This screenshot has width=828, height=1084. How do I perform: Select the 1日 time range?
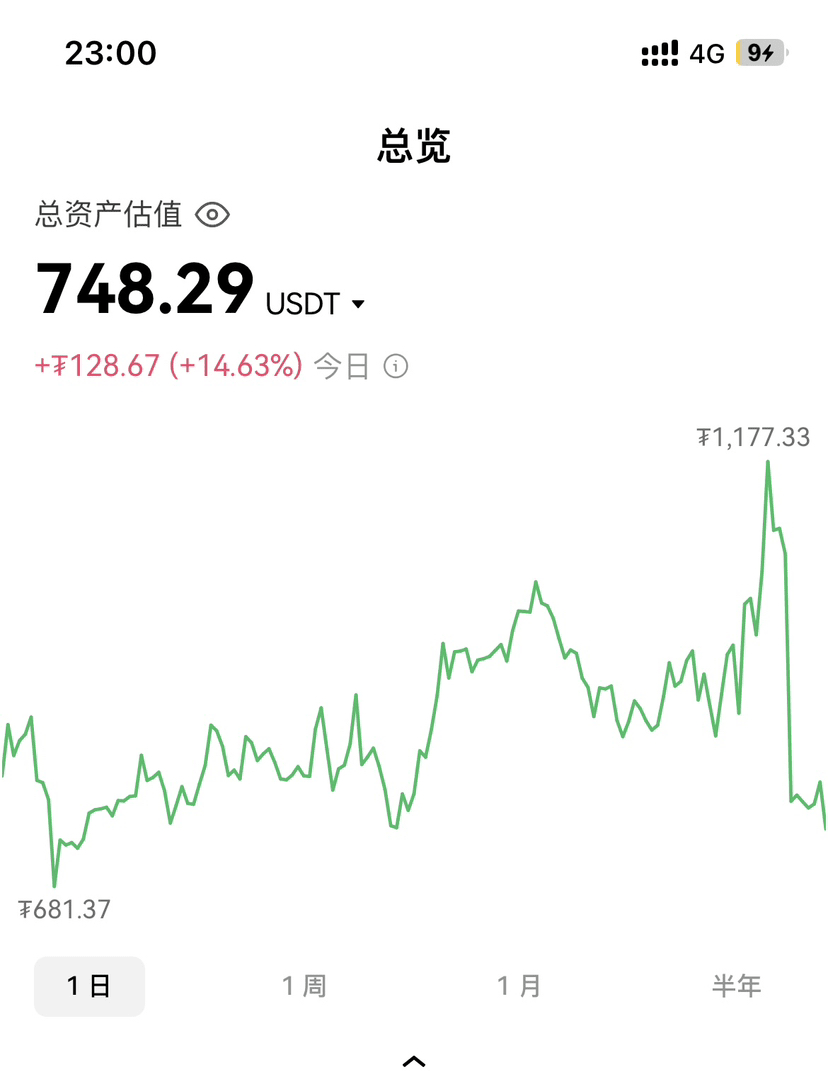(x=89, y=986)
